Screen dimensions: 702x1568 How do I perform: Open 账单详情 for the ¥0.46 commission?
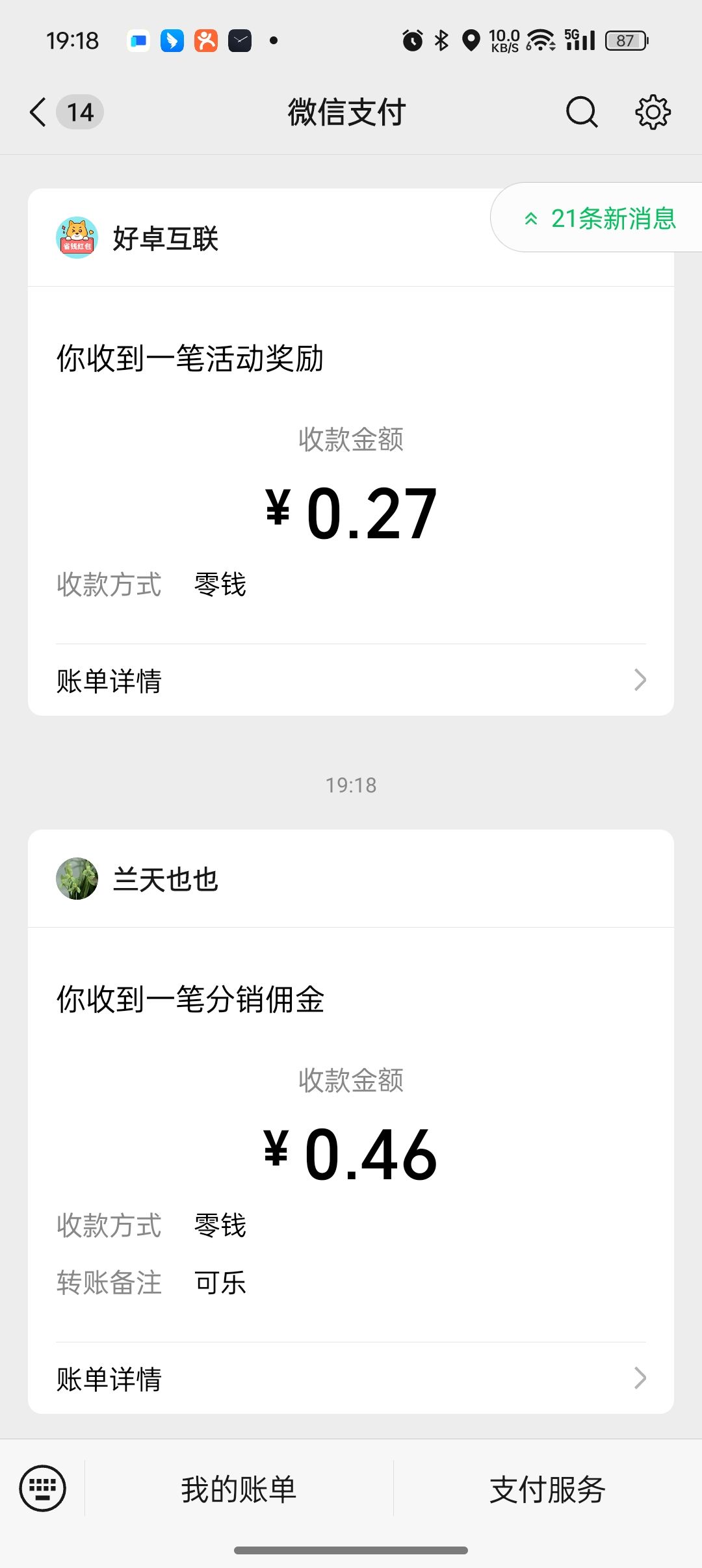pyautogui.click(x=351, y=1378)
